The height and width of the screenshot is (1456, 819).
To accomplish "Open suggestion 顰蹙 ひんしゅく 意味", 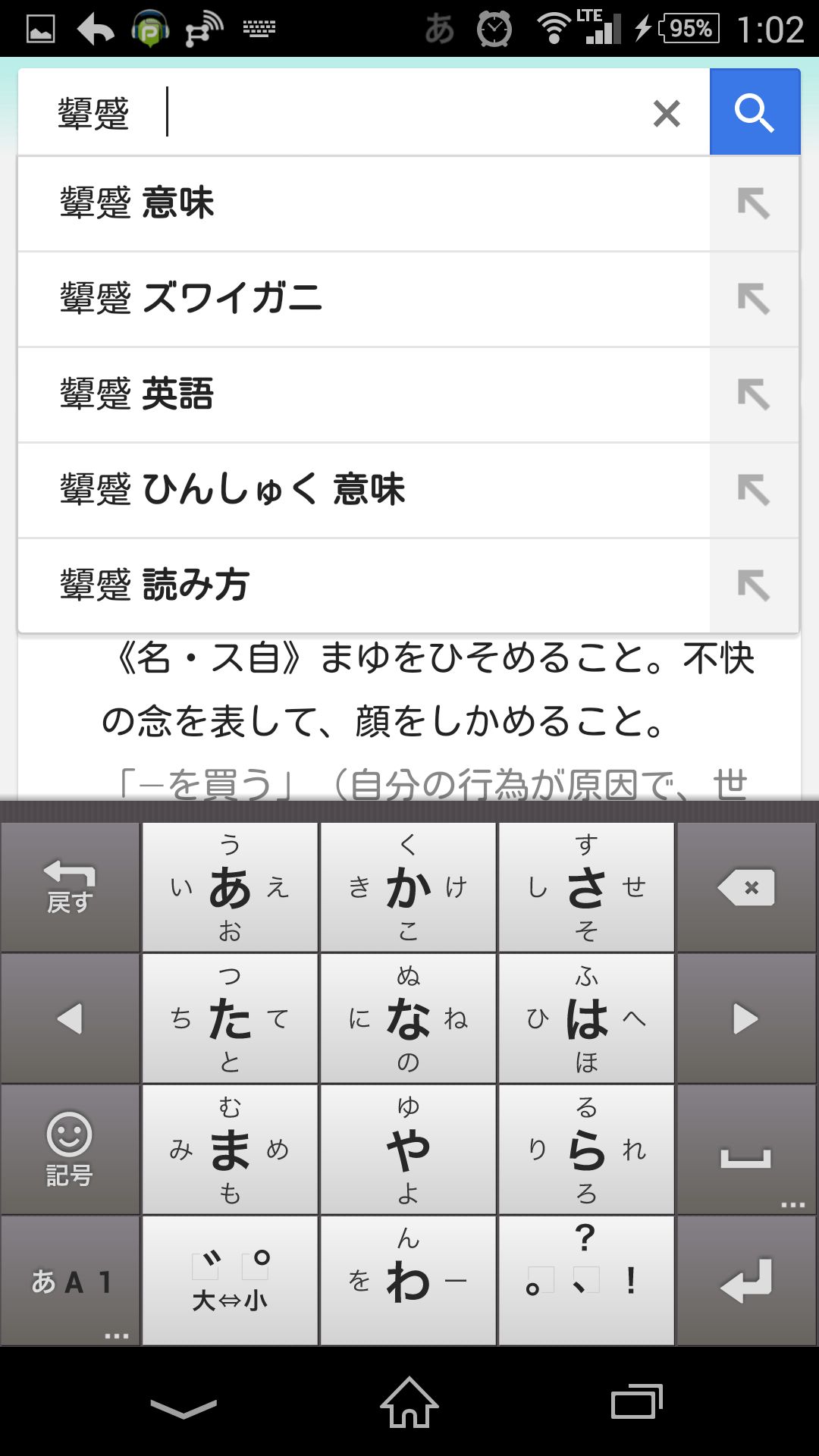I will tap(364, 490).
